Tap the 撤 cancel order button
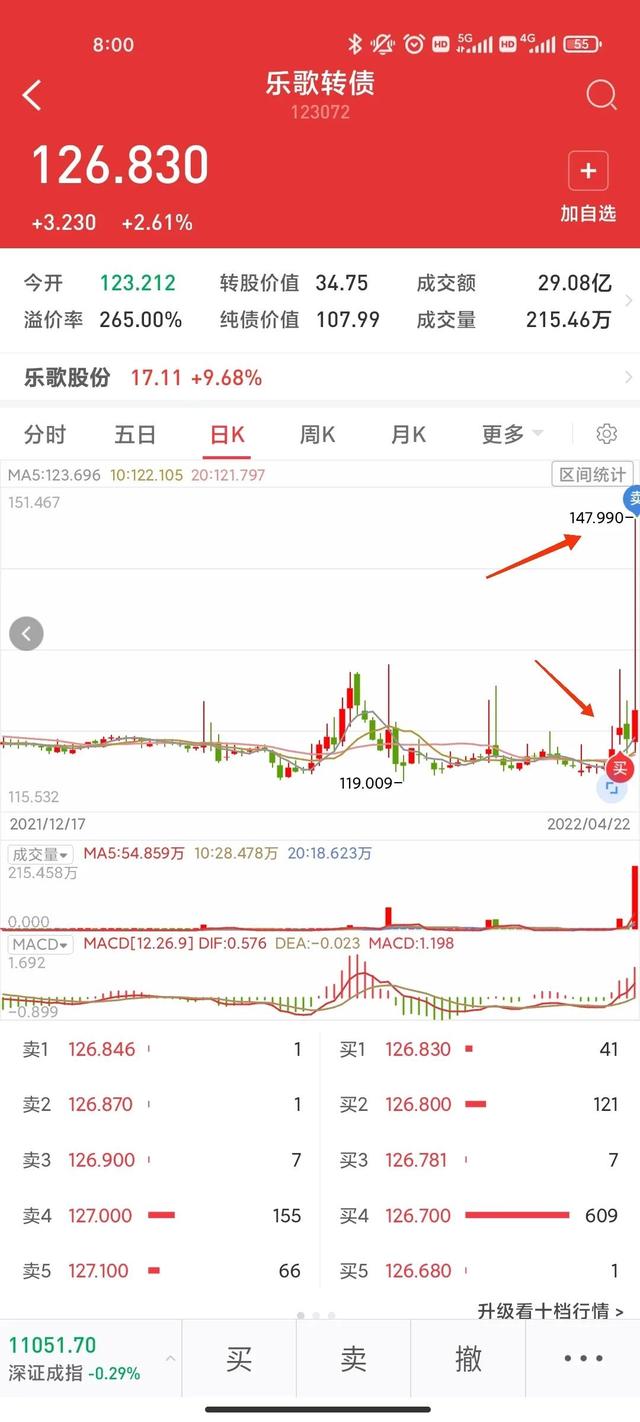Image resolution: width=640 pixels, height=1422 pixels. [468, 1358]
